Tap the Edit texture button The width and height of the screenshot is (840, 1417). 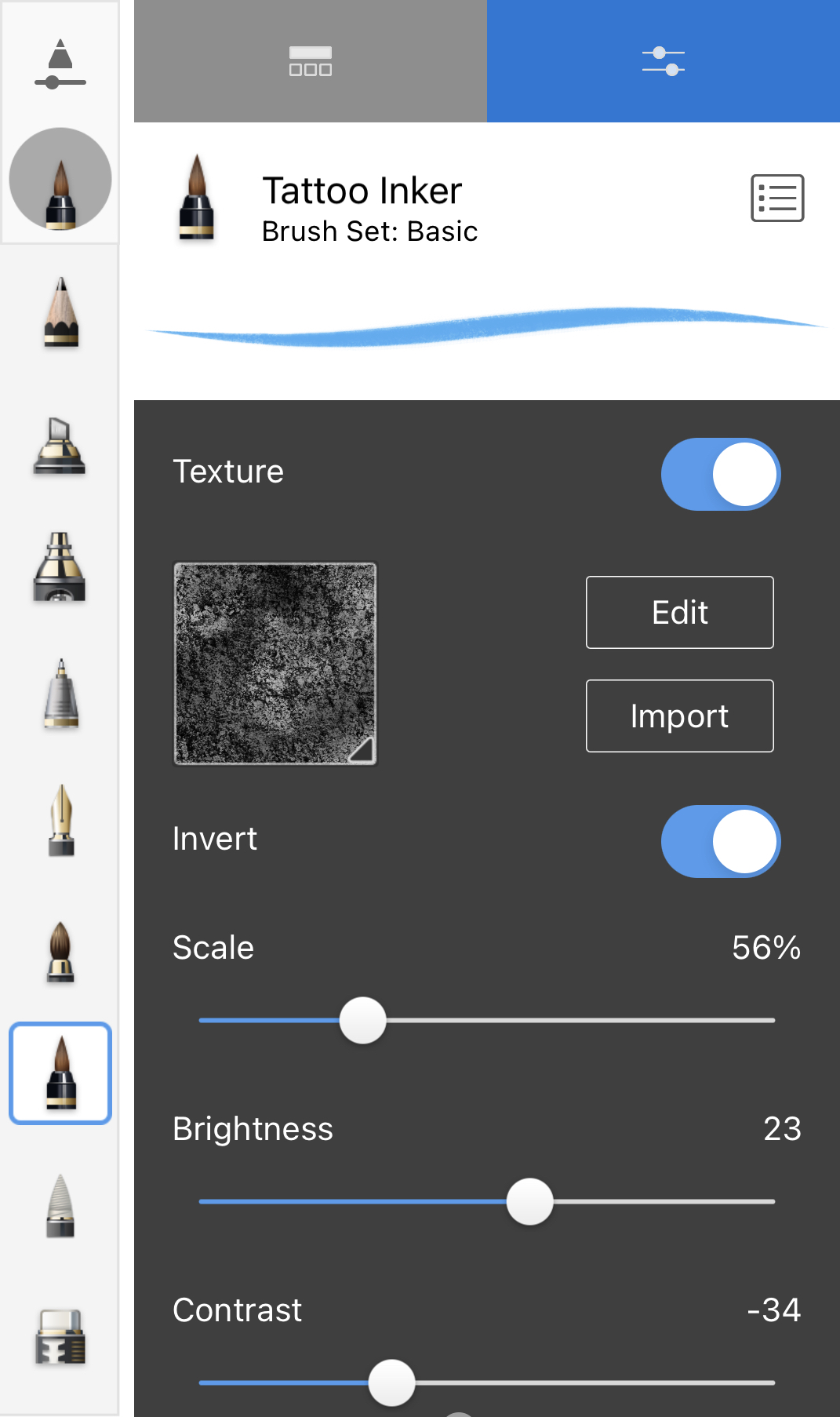pyautogui.click(x=679, y=612)
